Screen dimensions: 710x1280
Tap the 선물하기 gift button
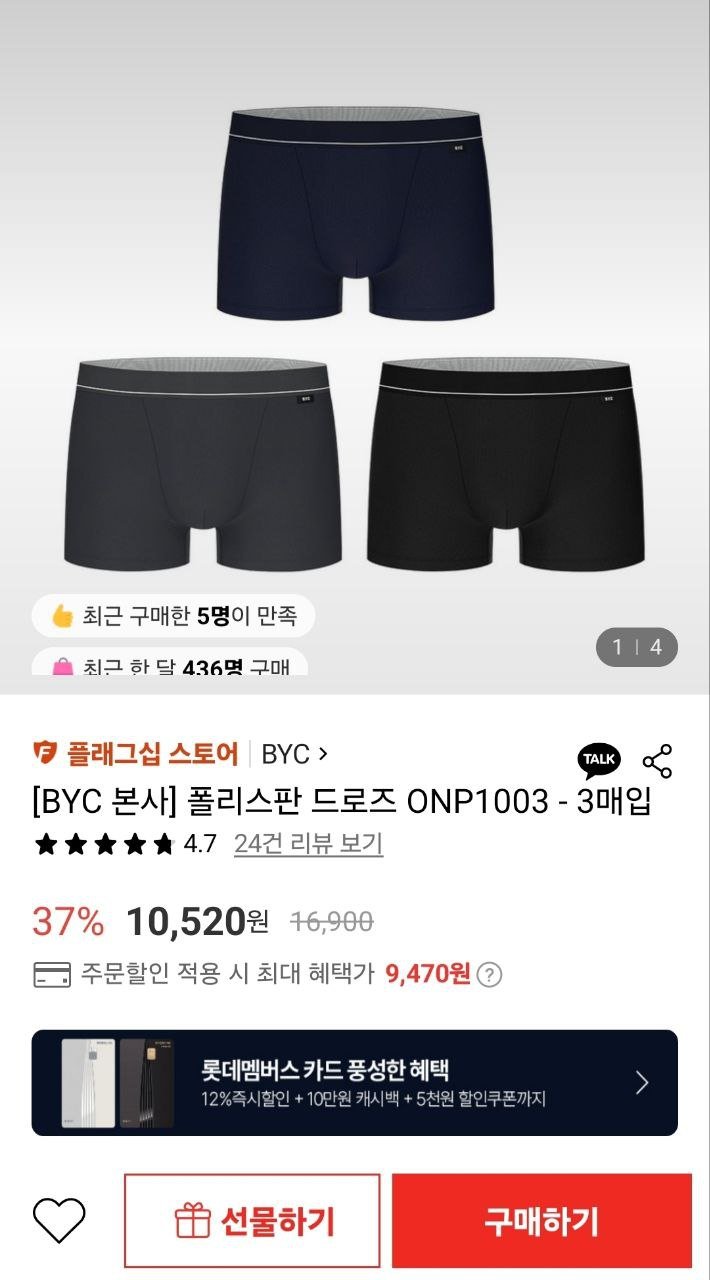coord(252,1221)
